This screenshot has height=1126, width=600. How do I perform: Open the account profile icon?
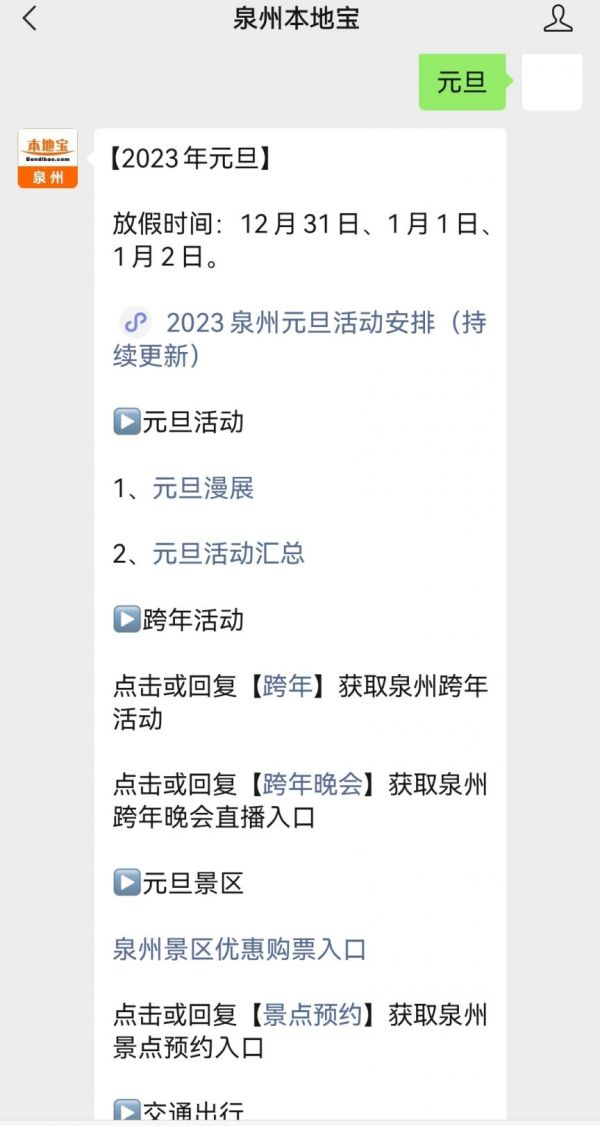(x=557, y=18)
